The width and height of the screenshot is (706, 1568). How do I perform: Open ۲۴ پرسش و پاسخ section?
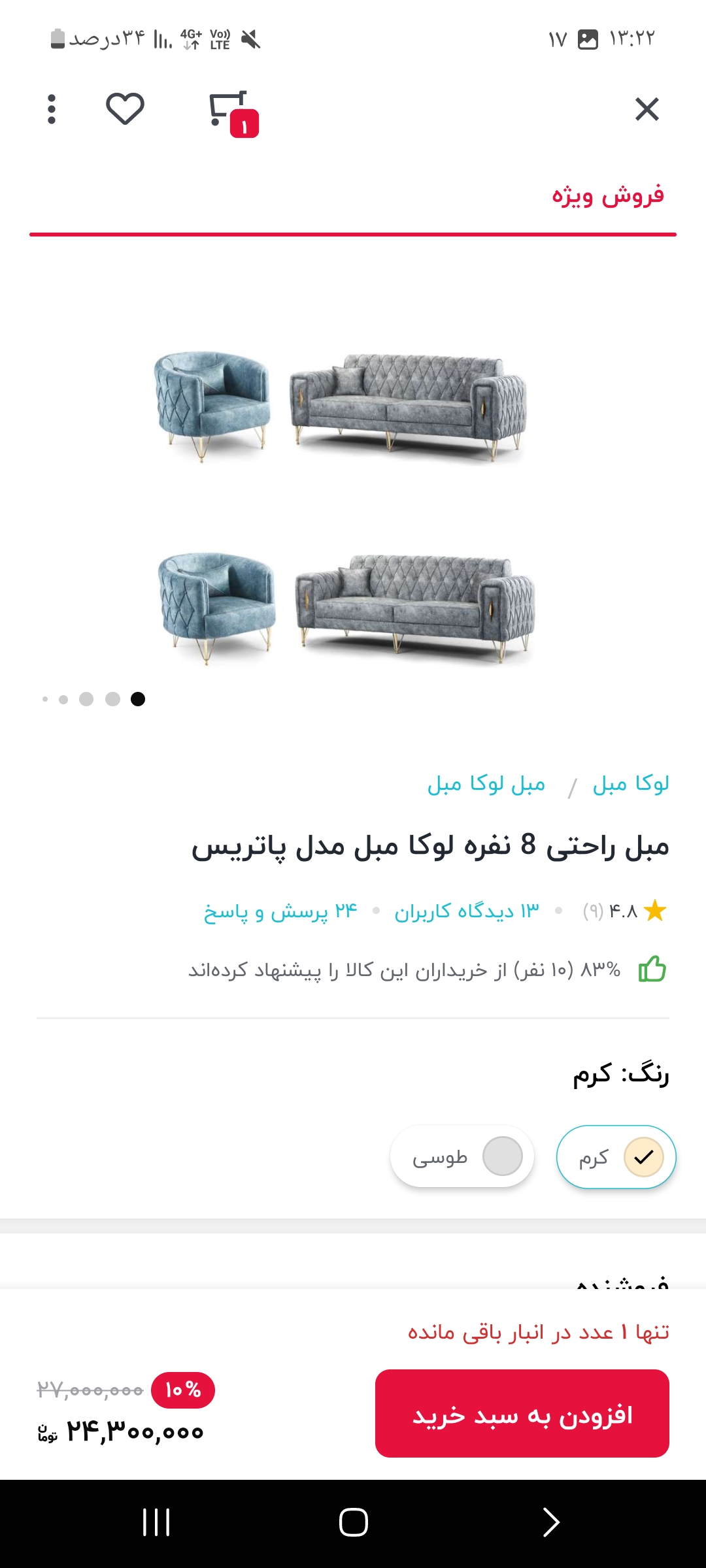(280, 911)
